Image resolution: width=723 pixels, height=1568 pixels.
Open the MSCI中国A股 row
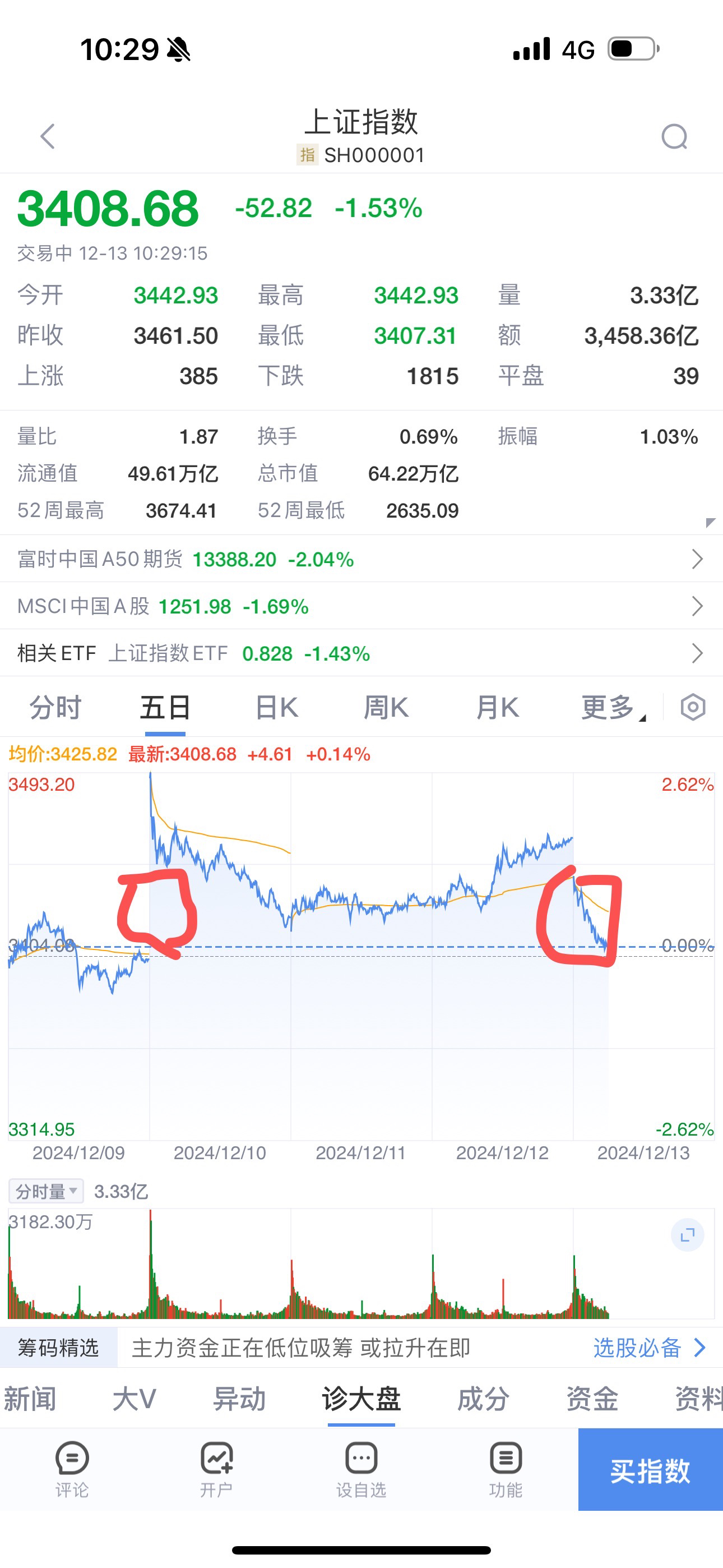click(x=361, y=606)
